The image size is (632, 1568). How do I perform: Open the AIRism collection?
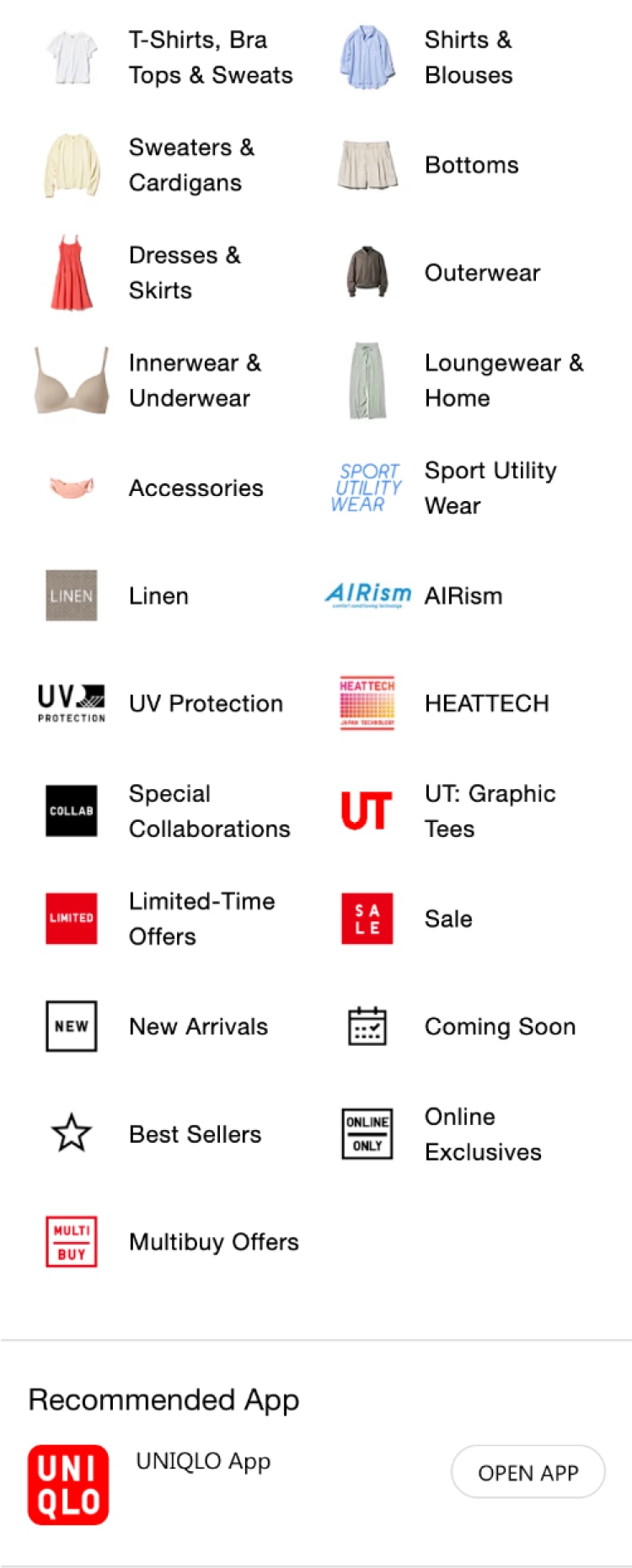(x=463, y=596)
